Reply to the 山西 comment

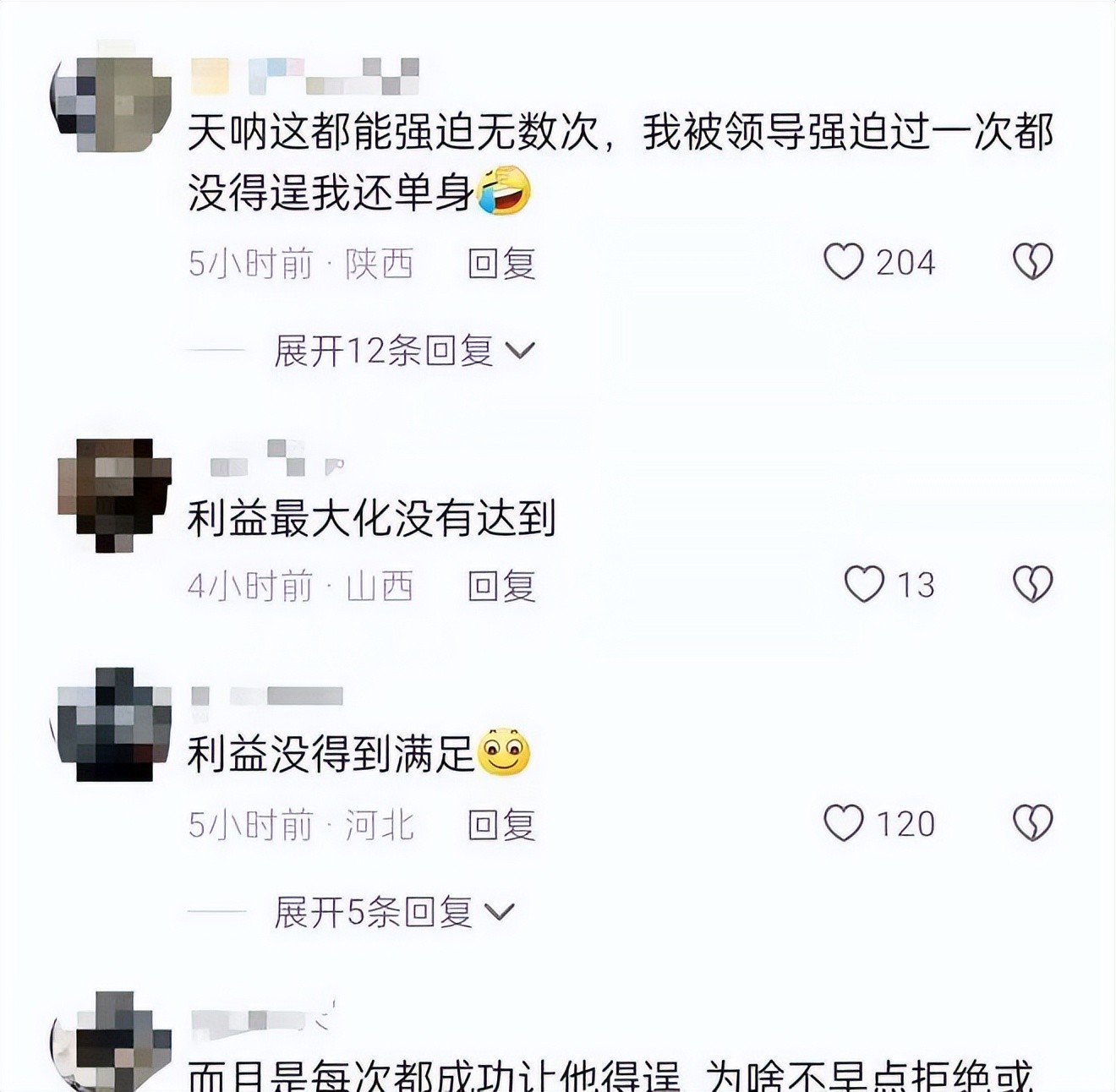coord(501,586)
